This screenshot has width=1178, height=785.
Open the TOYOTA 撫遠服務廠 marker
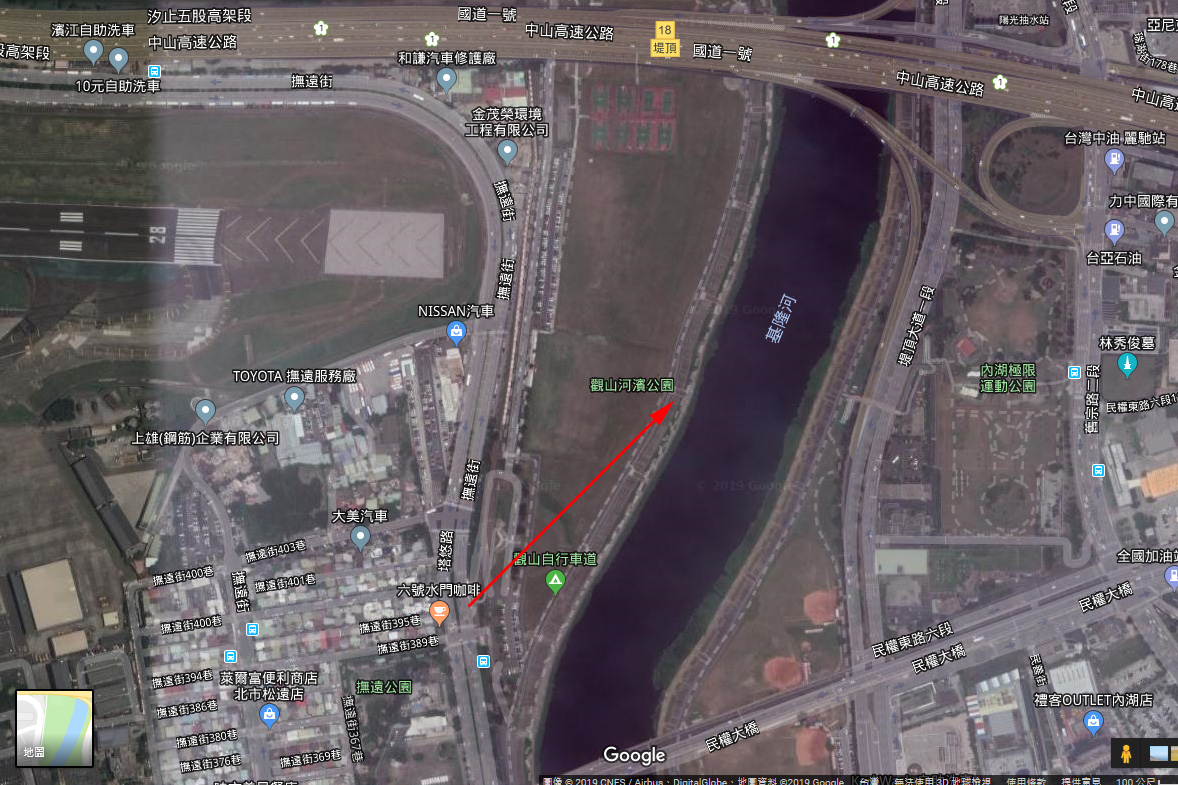pos(294,399)
